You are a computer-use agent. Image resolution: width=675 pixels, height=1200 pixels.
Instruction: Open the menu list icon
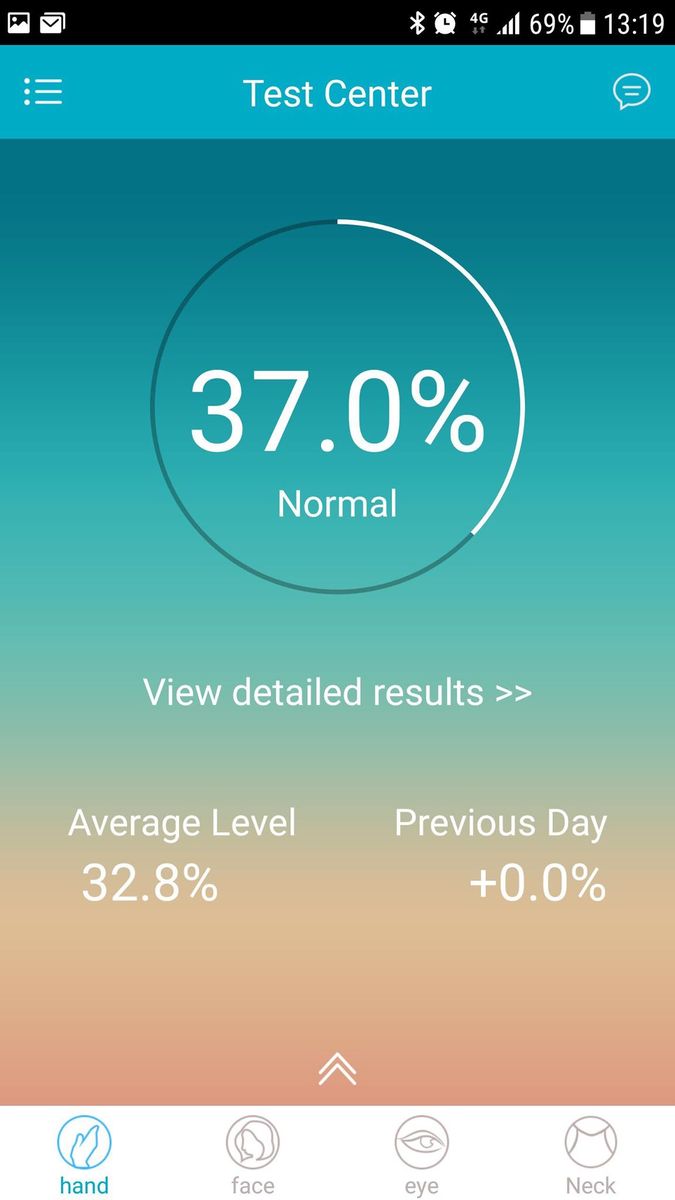pyautogui.click(x=43, y=93)
